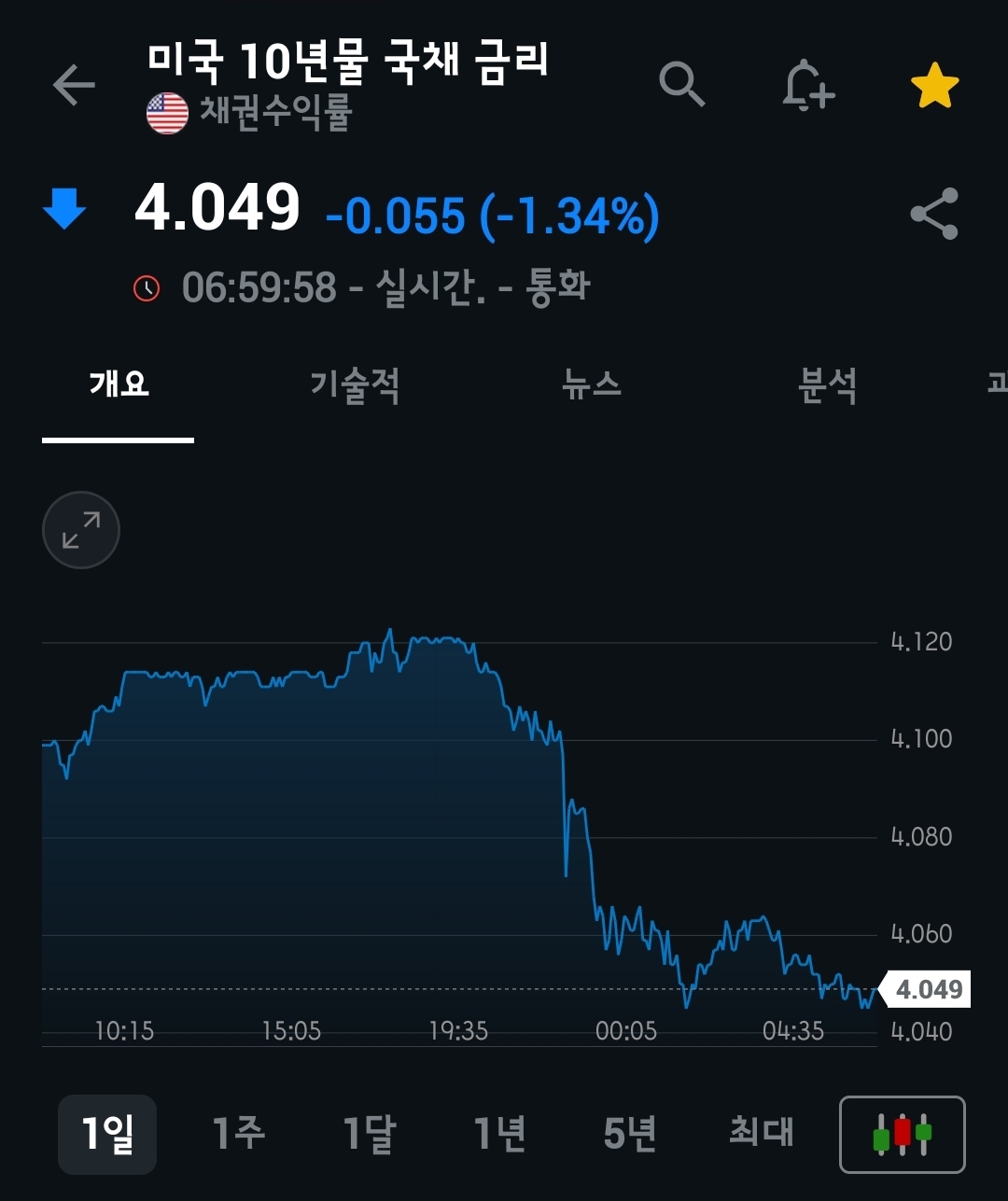The image size is (1008, 1201).
Task: Switch chart period to 1년
Action: pos(499,1134)
